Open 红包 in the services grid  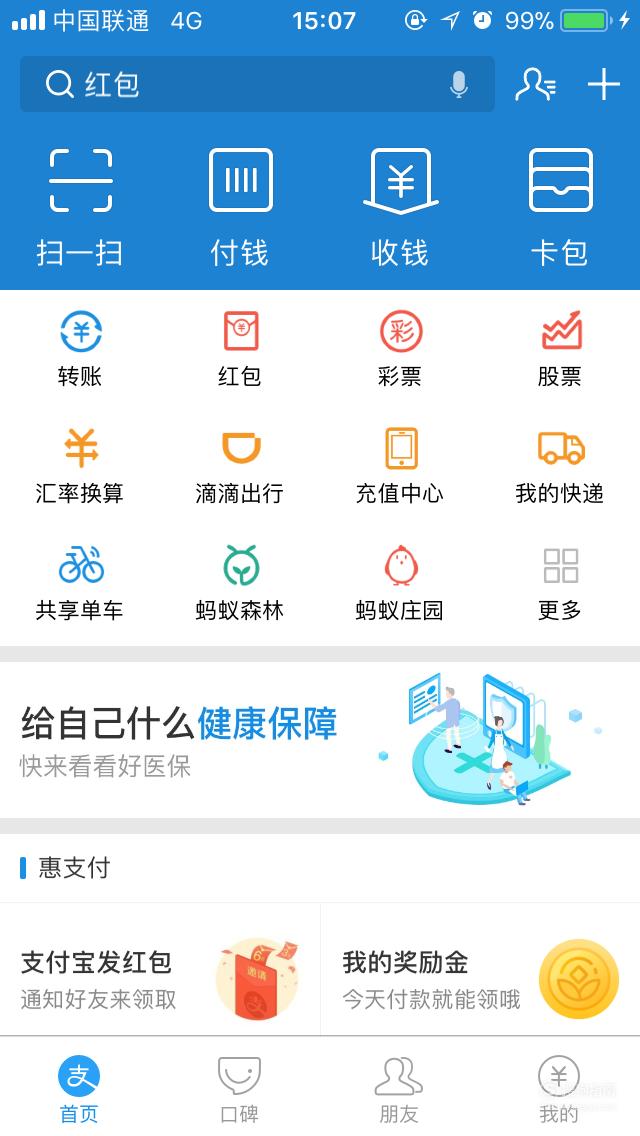click(240, 348)
